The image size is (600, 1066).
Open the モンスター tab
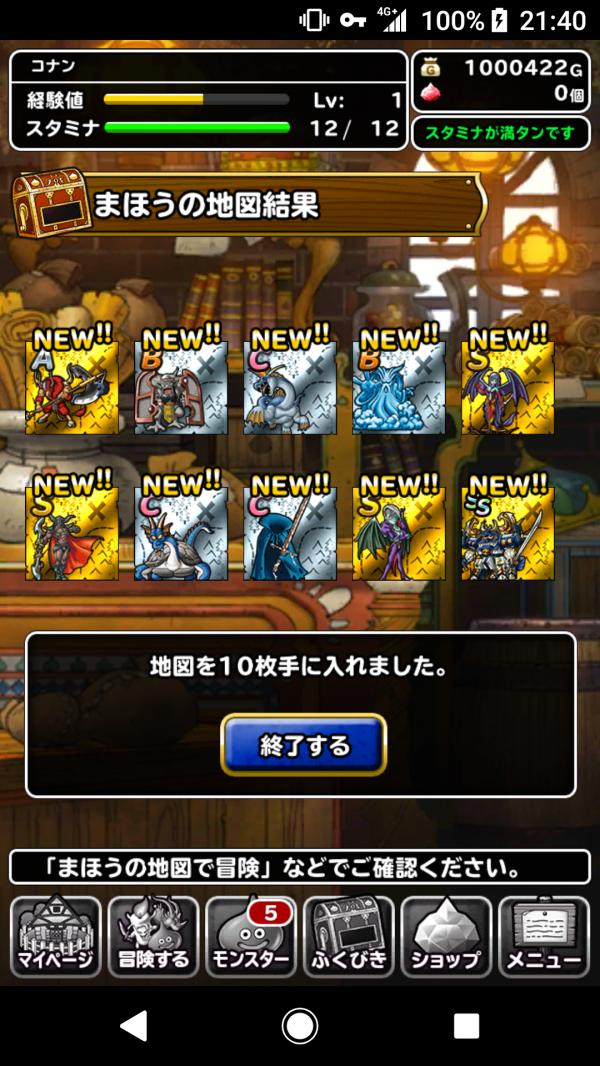click(x=251, y=937)
